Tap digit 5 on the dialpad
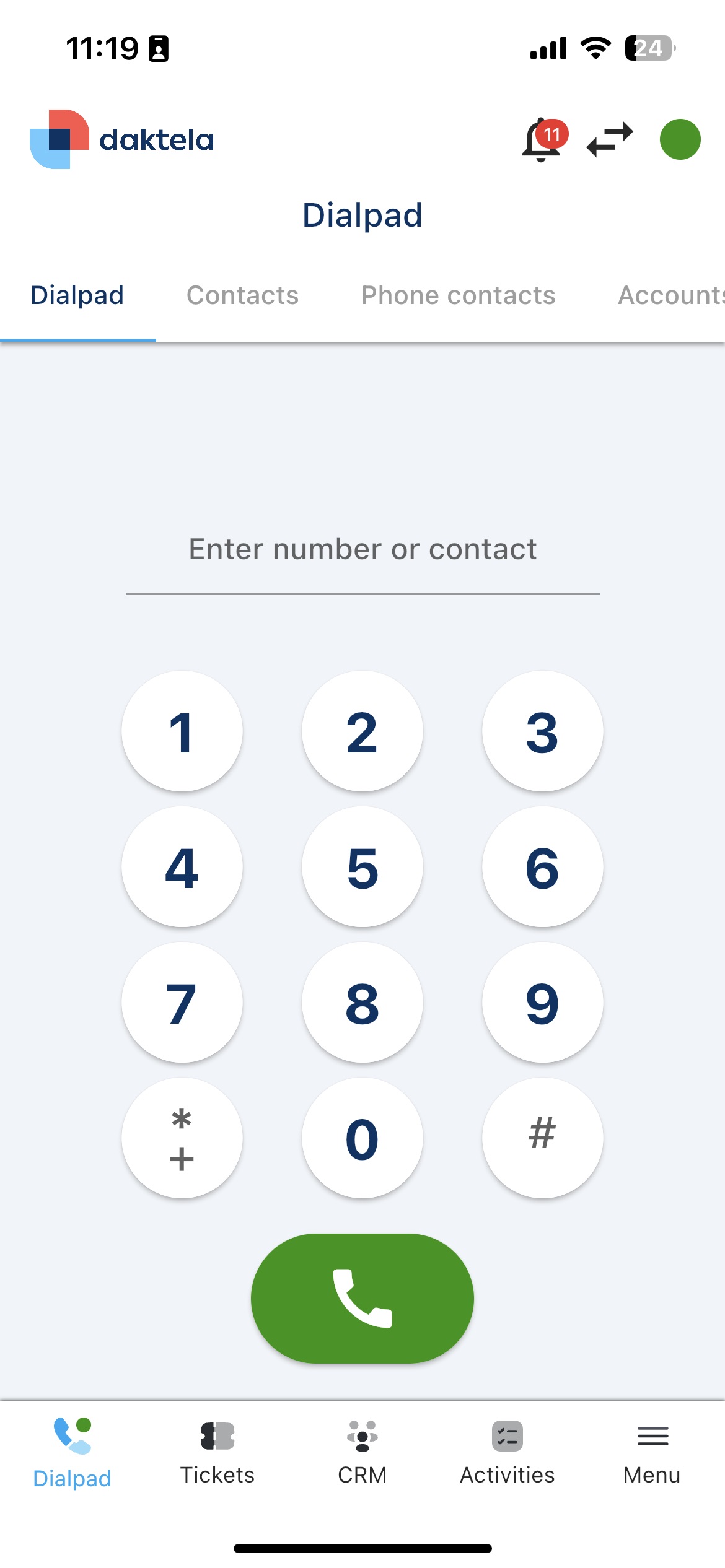Screen dimensions: 725x1568 [x=362, y=866]
